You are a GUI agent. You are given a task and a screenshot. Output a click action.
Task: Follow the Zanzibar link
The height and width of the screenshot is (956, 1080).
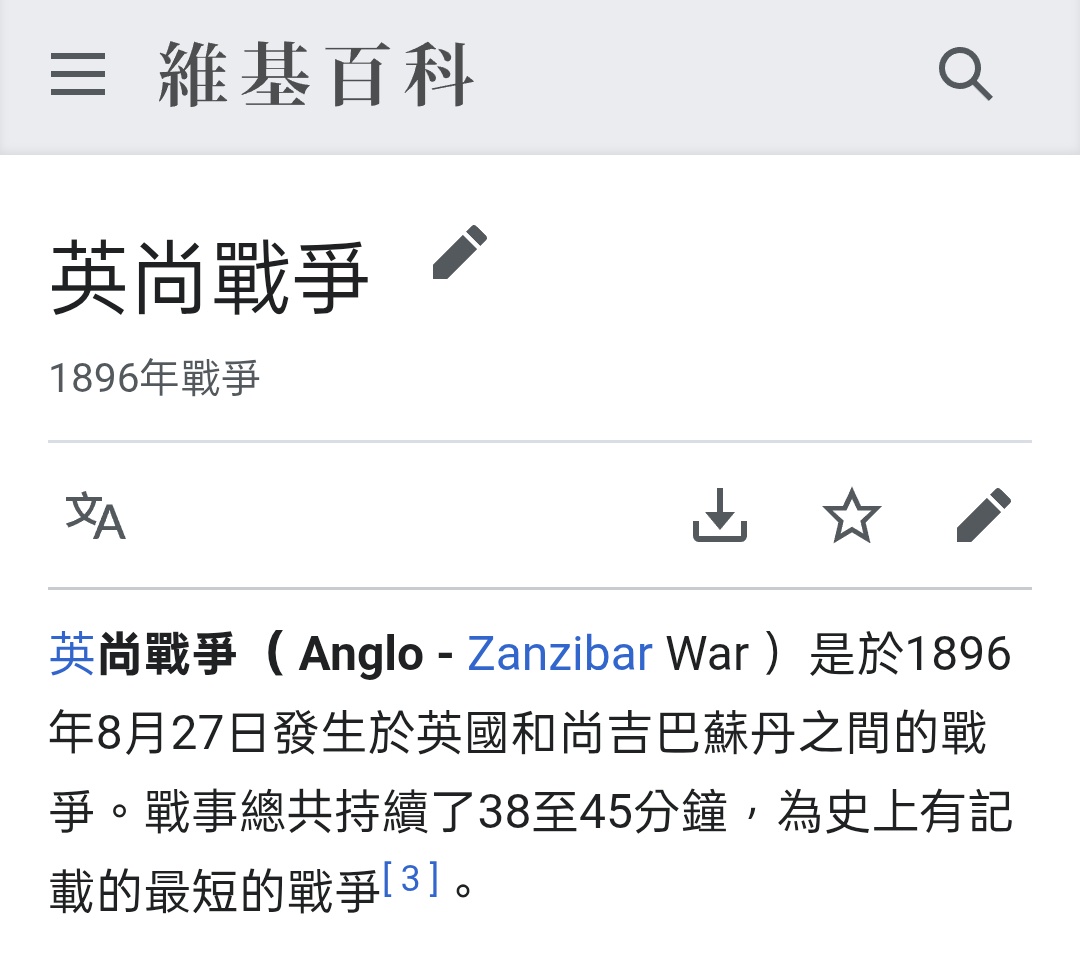(x=559, y=655)
